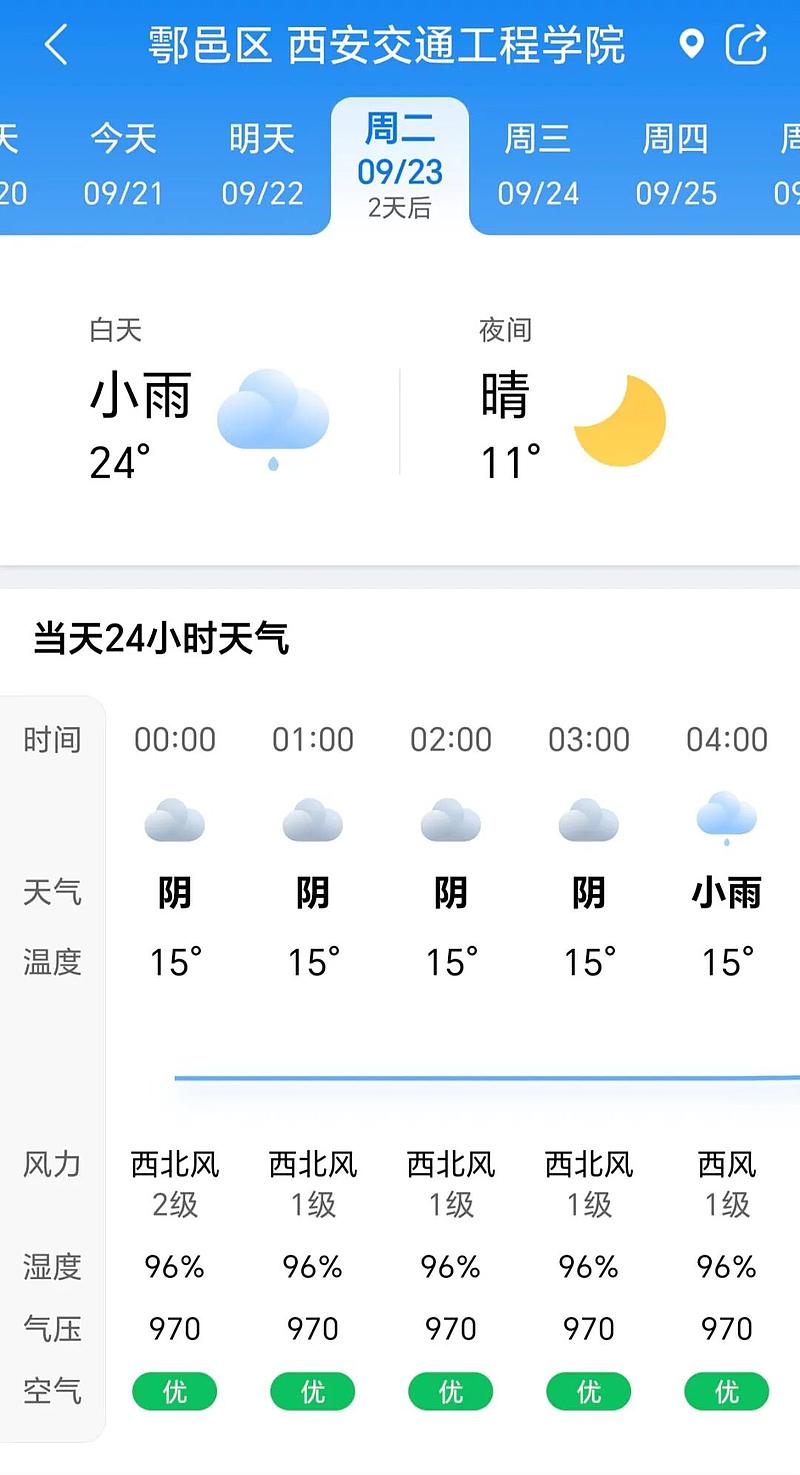This screenshot has width=800, height=1475.
Task: Go back using the top-left arrow
Action: click(56, 45)
